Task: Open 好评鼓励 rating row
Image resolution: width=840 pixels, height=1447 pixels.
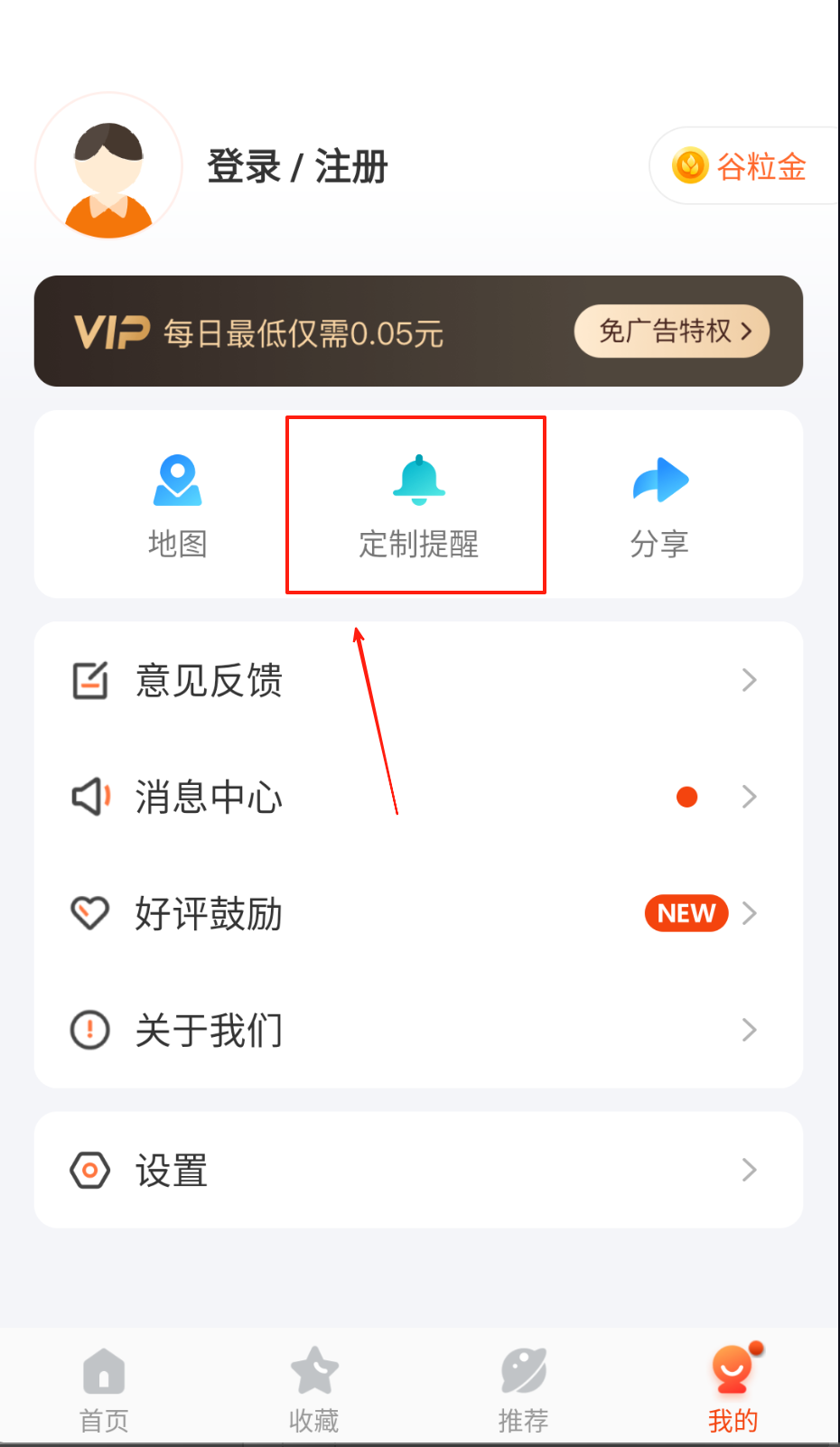Action: pos(415,913)
